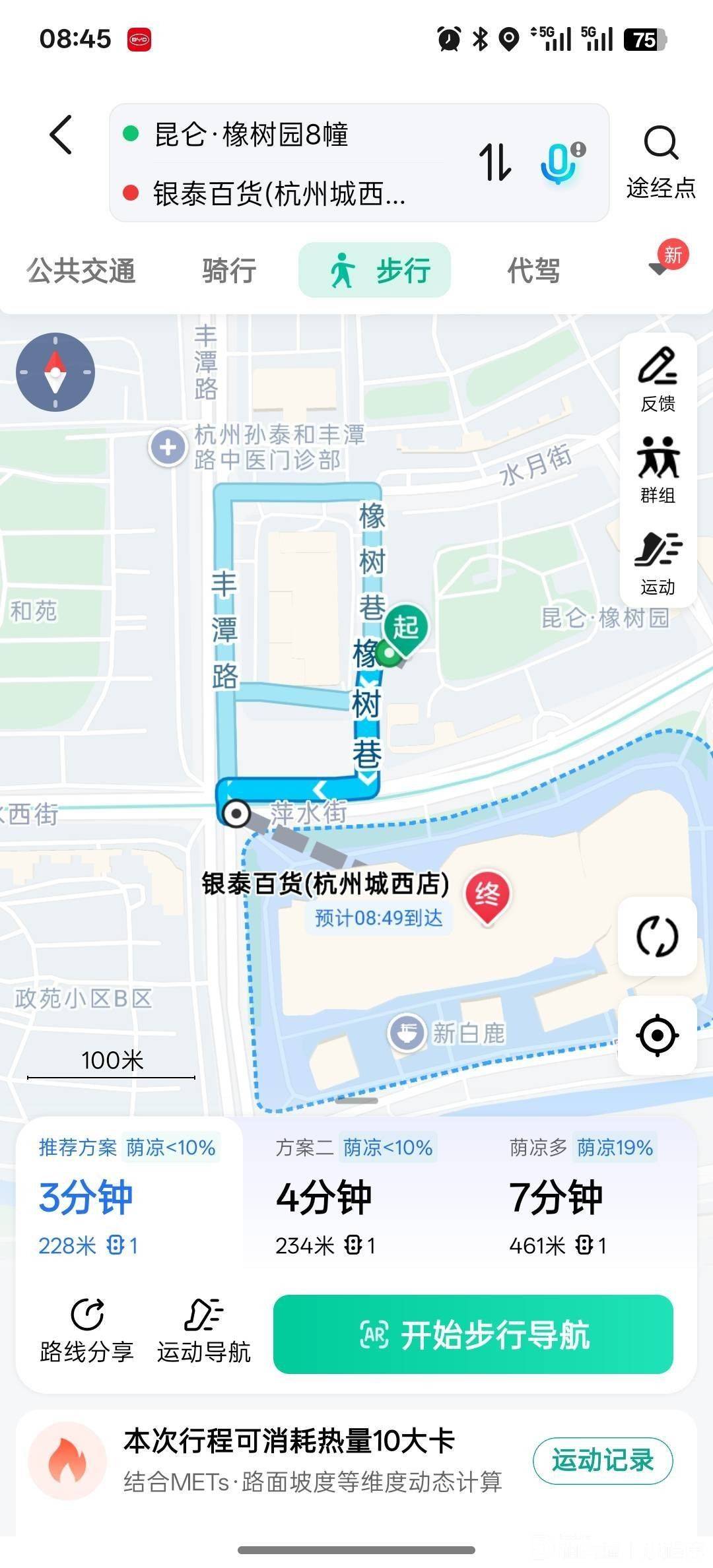Start walking navigation with 开始步行导航
The height and width of the screenshot is (1568, 713).
point(473,1334)
